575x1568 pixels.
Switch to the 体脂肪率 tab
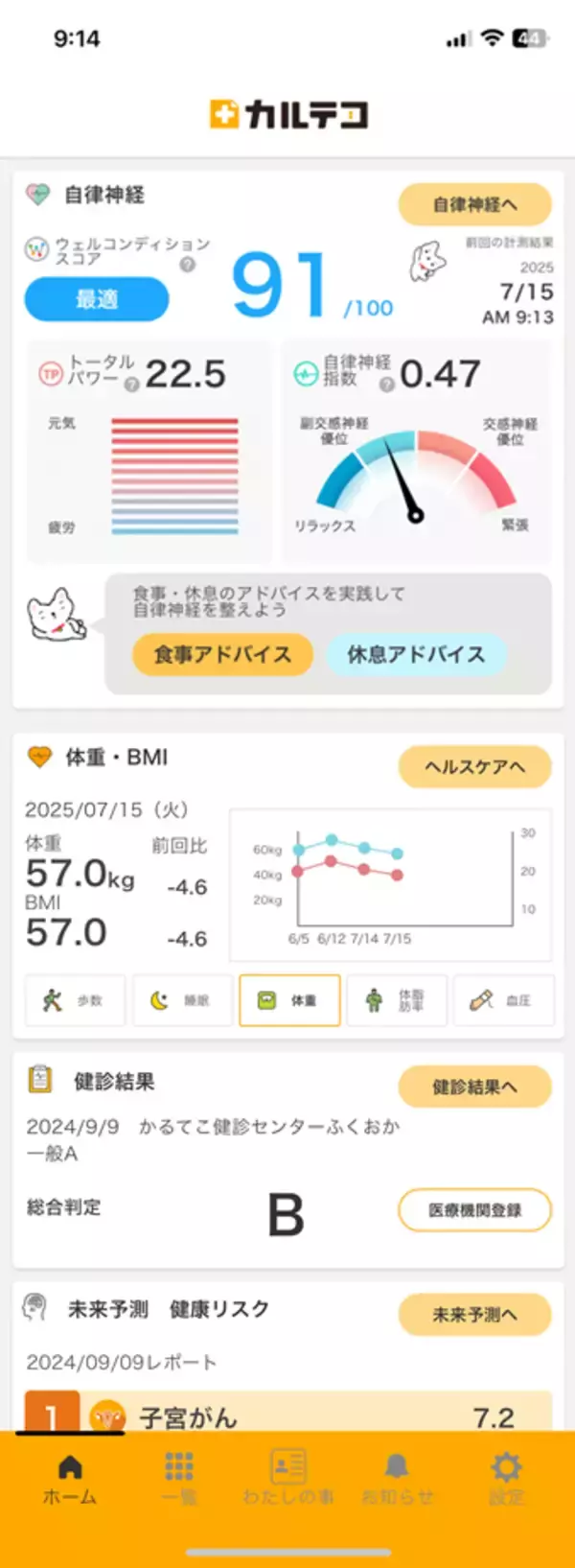[397, 1000]
